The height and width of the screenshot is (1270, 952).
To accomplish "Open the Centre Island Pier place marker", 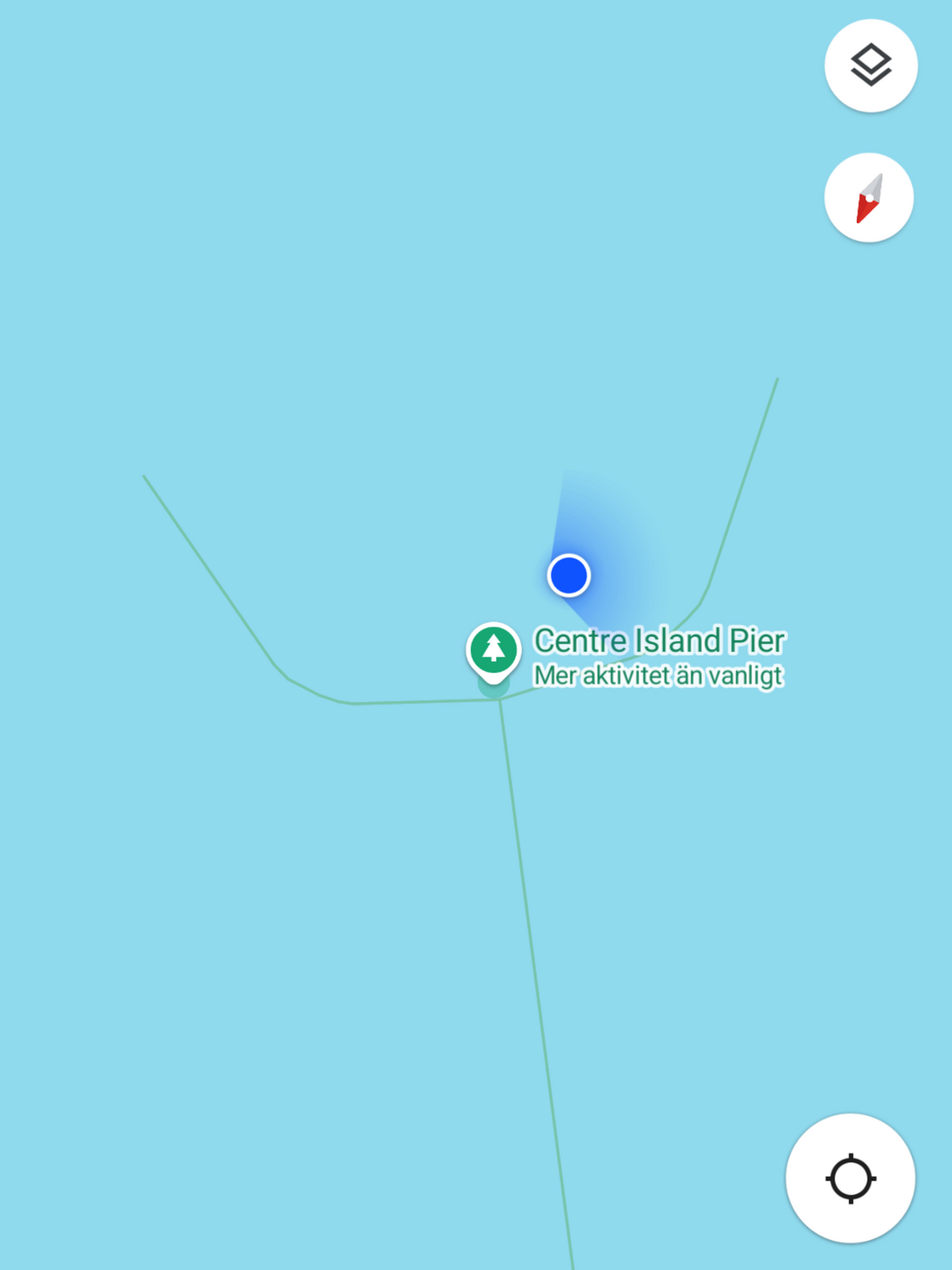I will click(493, 650).
